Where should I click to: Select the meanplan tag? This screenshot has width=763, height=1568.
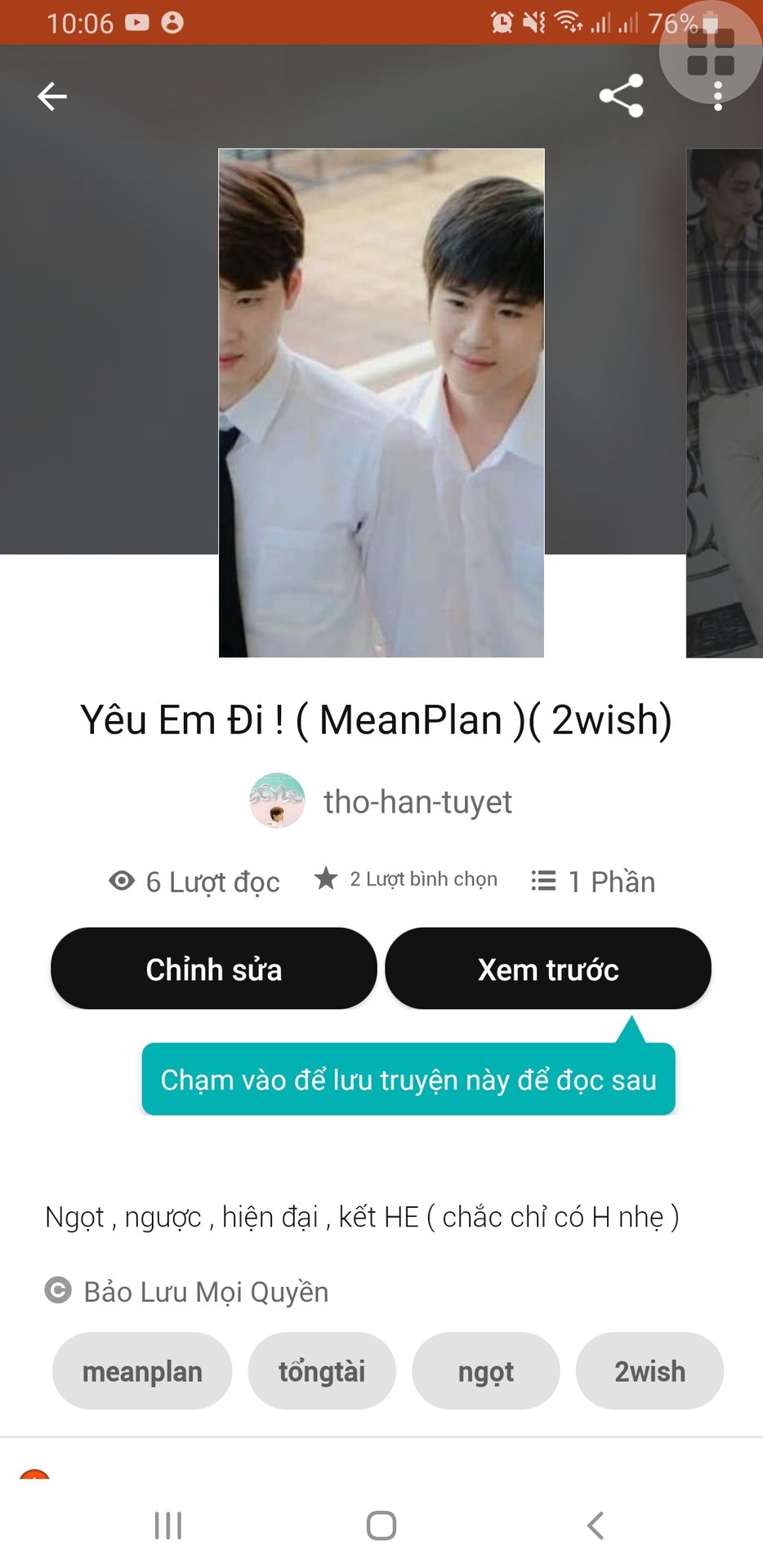[142, 1371]
